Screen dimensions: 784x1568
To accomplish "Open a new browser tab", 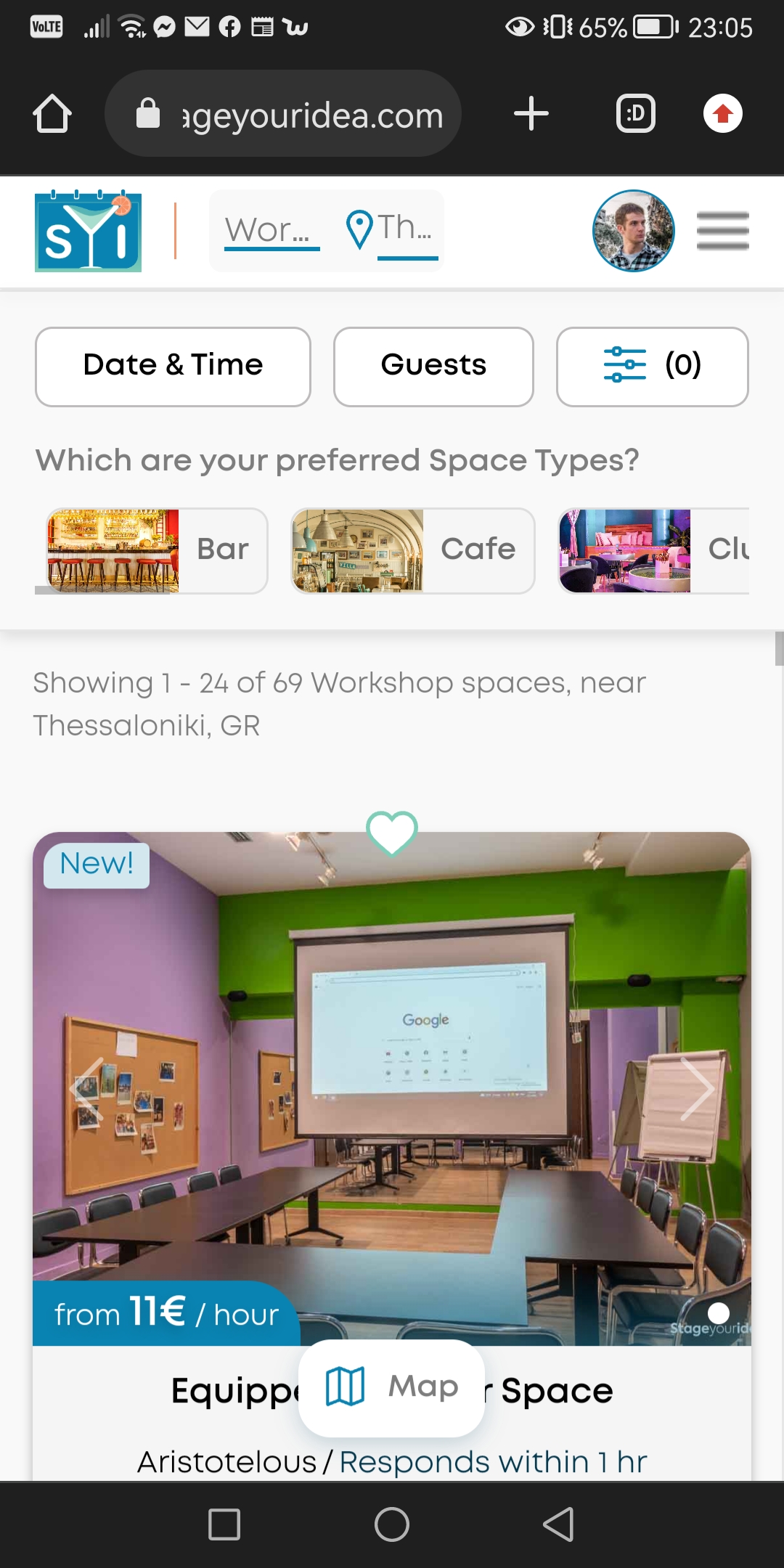I will [x=531, y=114].
